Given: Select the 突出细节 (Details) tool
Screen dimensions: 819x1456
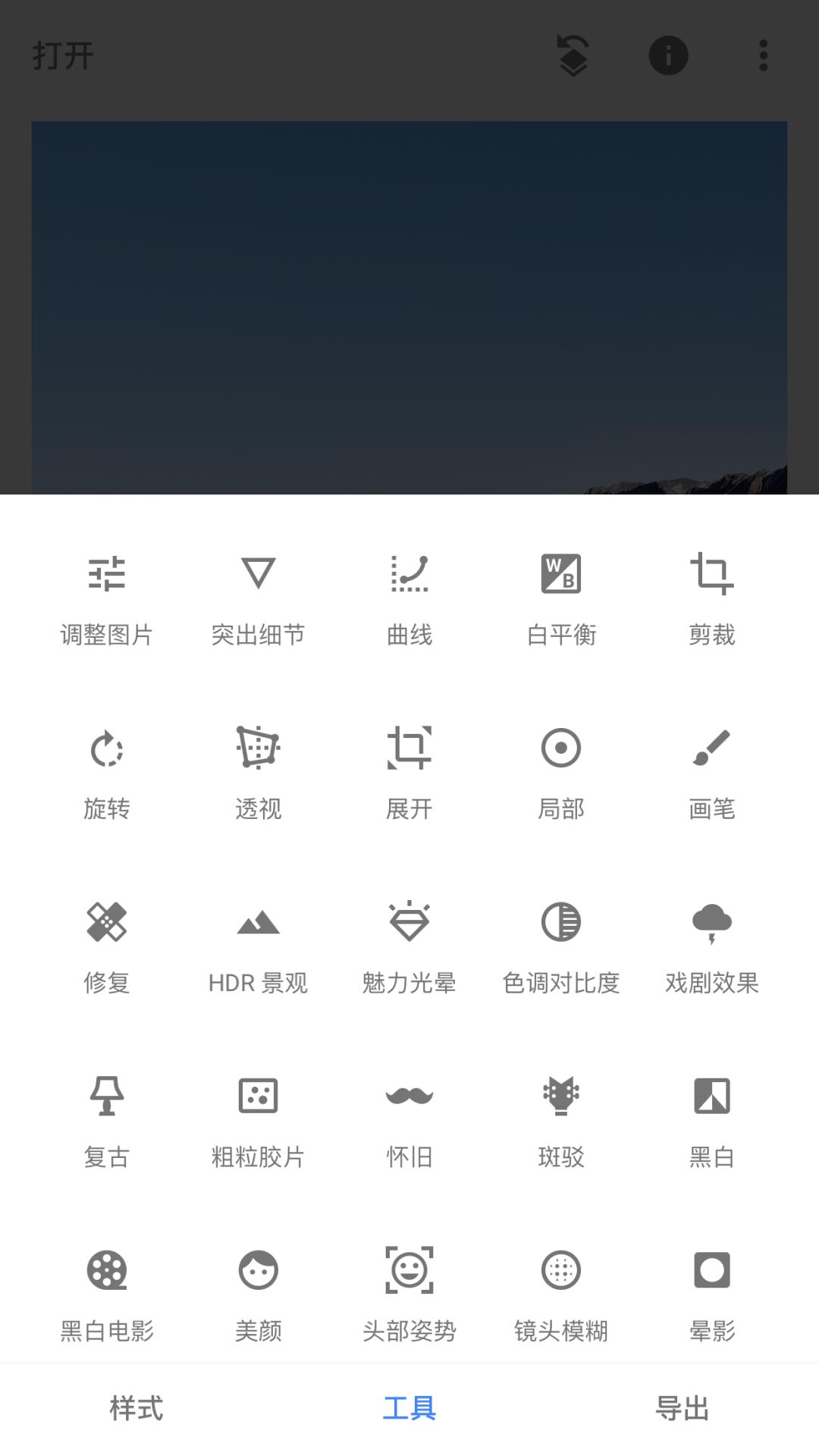Looking at the screenshot, I should (x=258, y=599).
